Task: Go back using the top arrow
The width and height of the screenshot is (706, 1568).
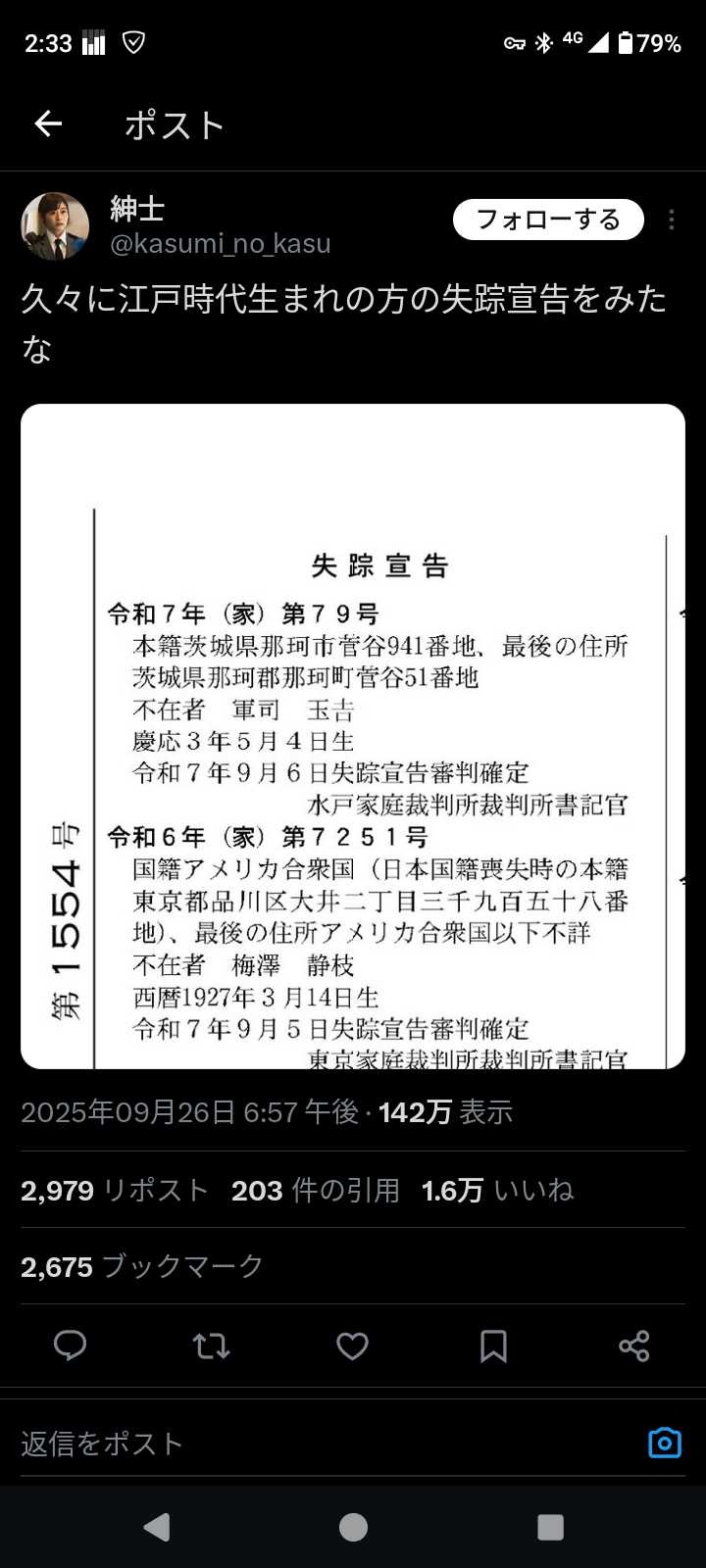Action: [x=48, y=124]
